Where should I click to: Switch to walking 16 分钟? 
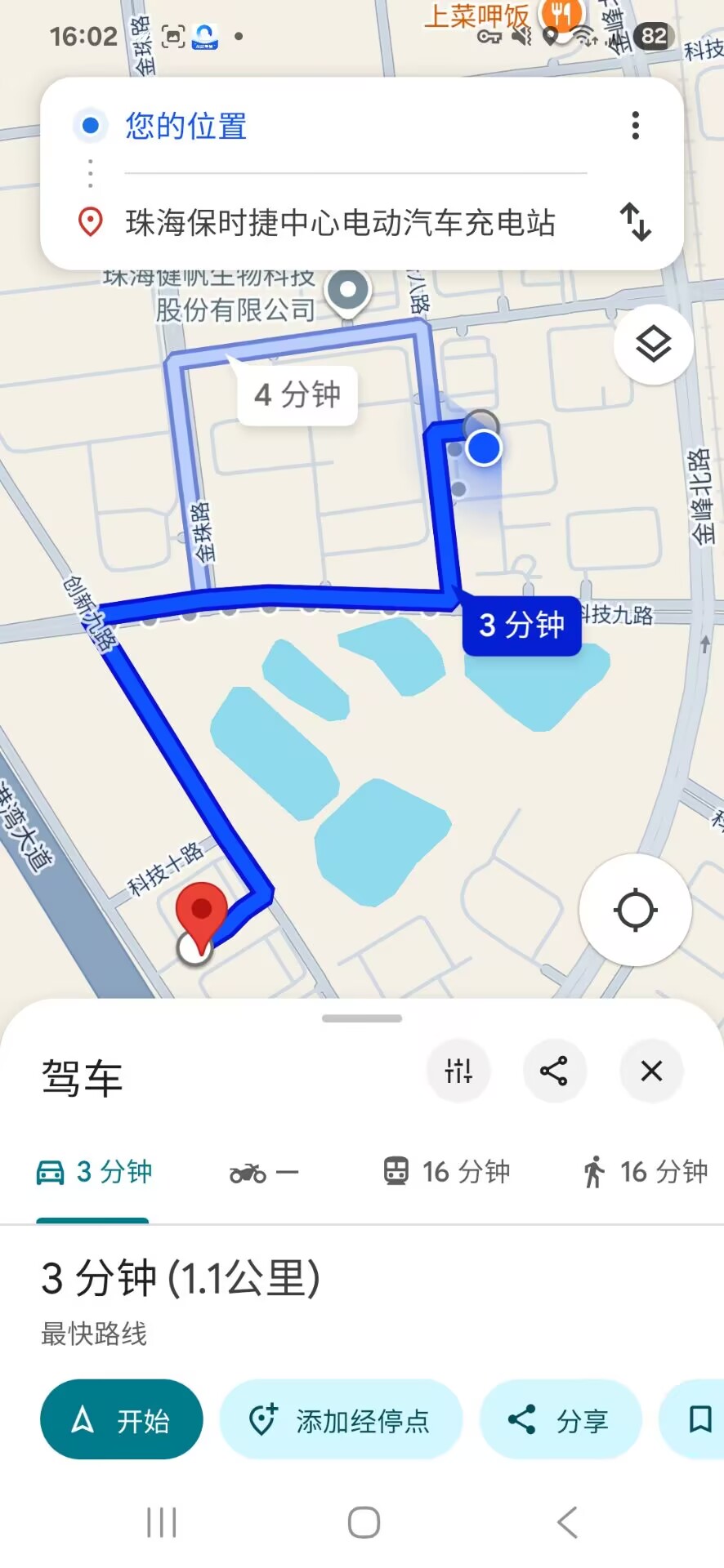tap(646, 1172)
